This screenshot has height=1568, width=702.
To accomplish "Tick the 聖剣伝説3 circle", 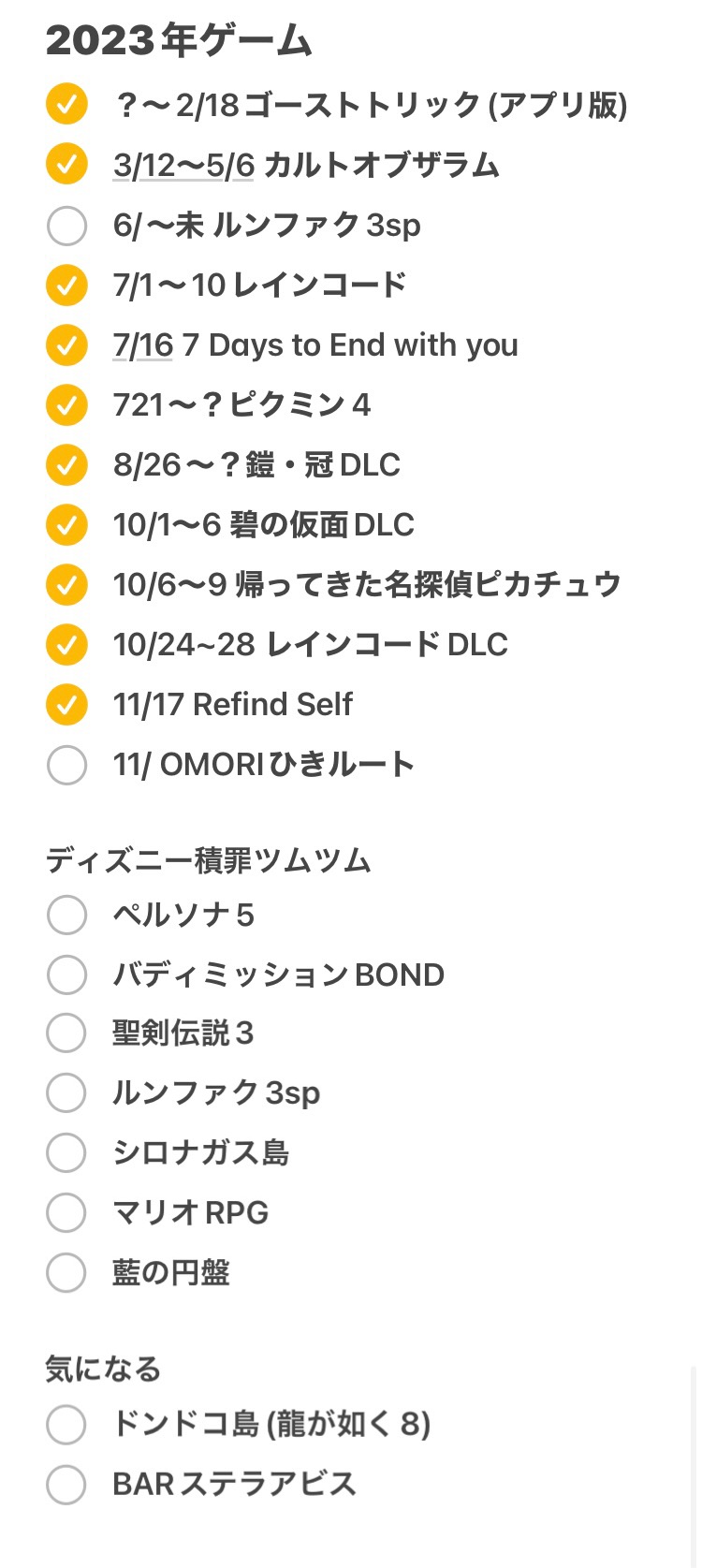I will [66, 1033].
